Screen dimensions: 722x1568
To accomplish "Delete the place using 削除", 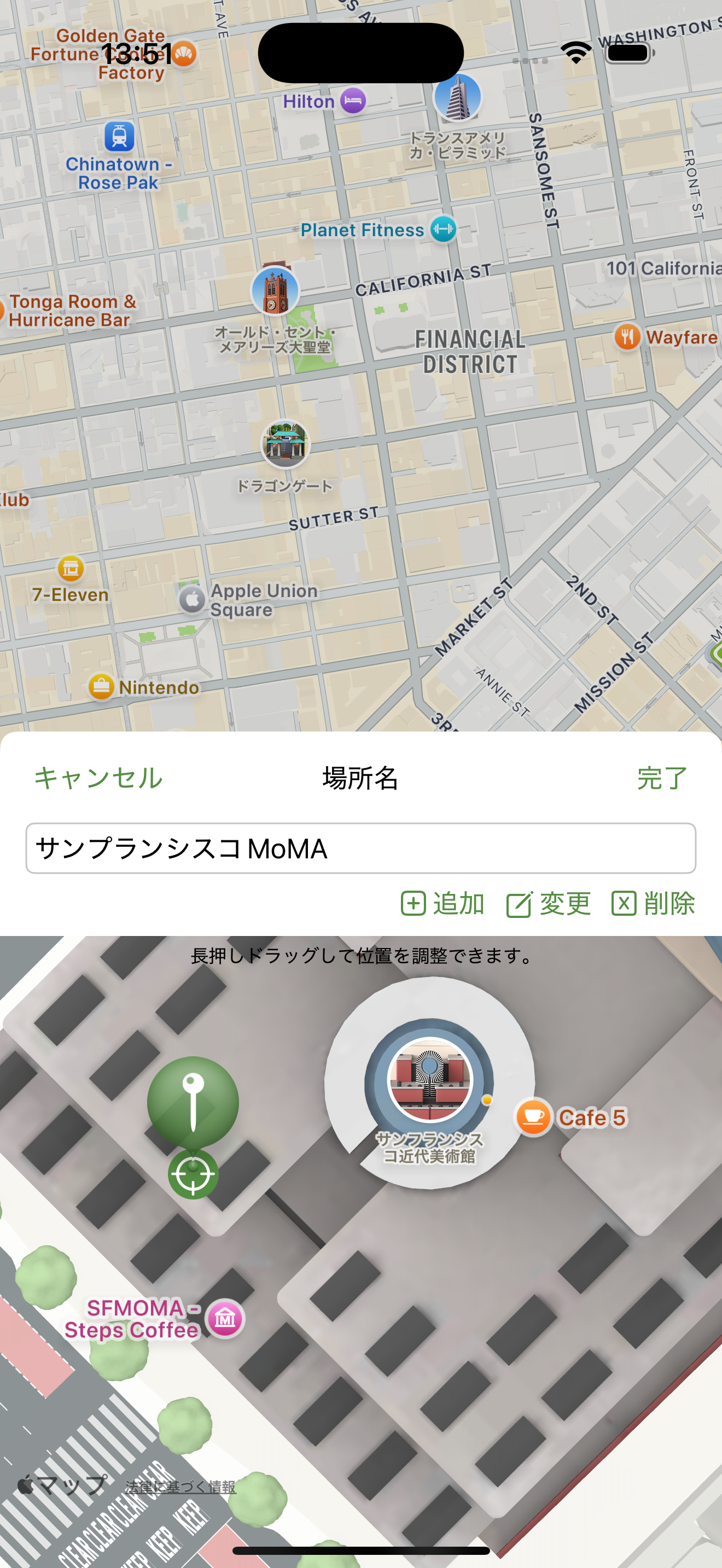I will coord(653,903).
